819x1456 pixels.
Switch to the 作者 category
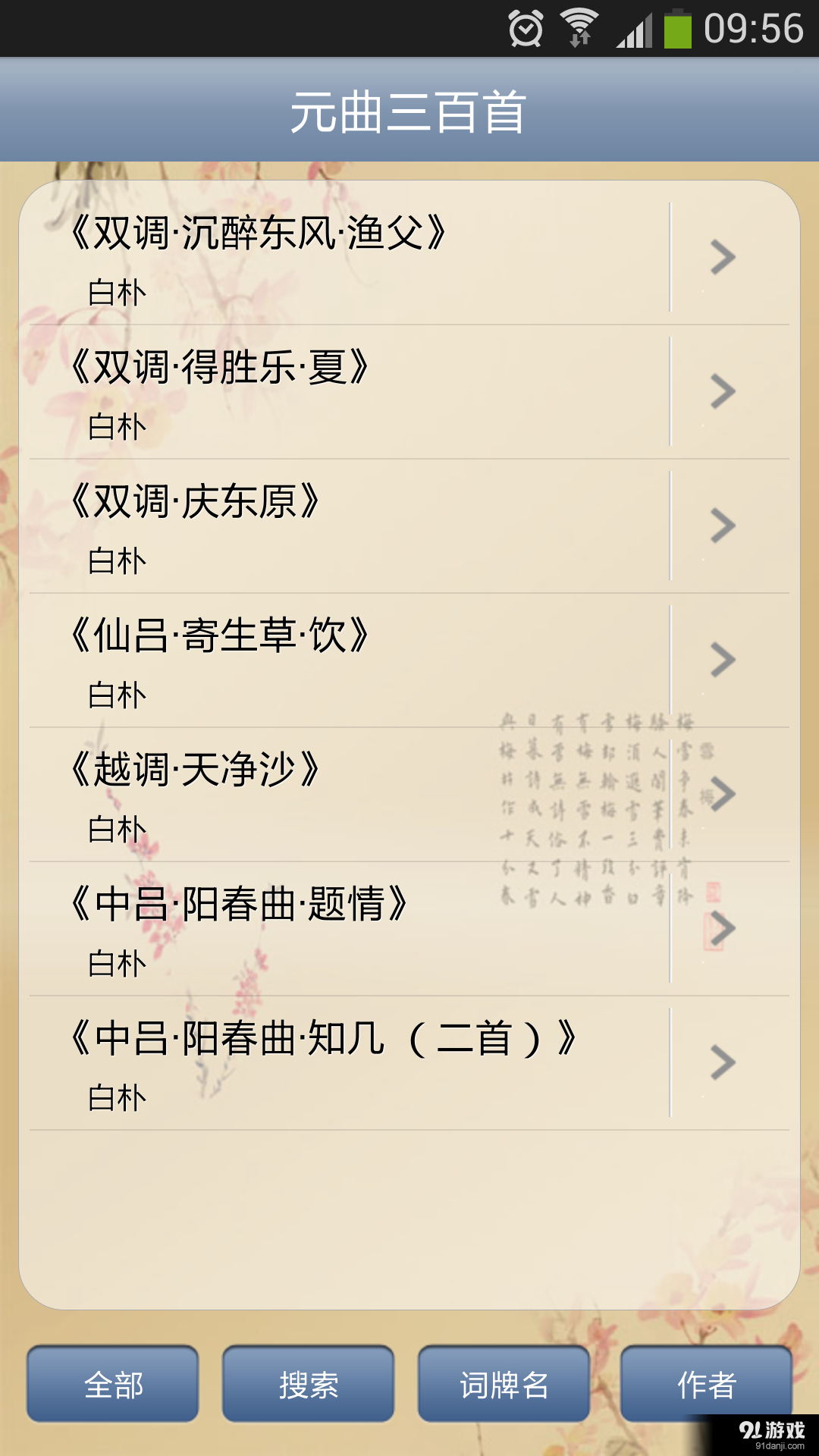pyautogui.click(x=708, y=1383)
